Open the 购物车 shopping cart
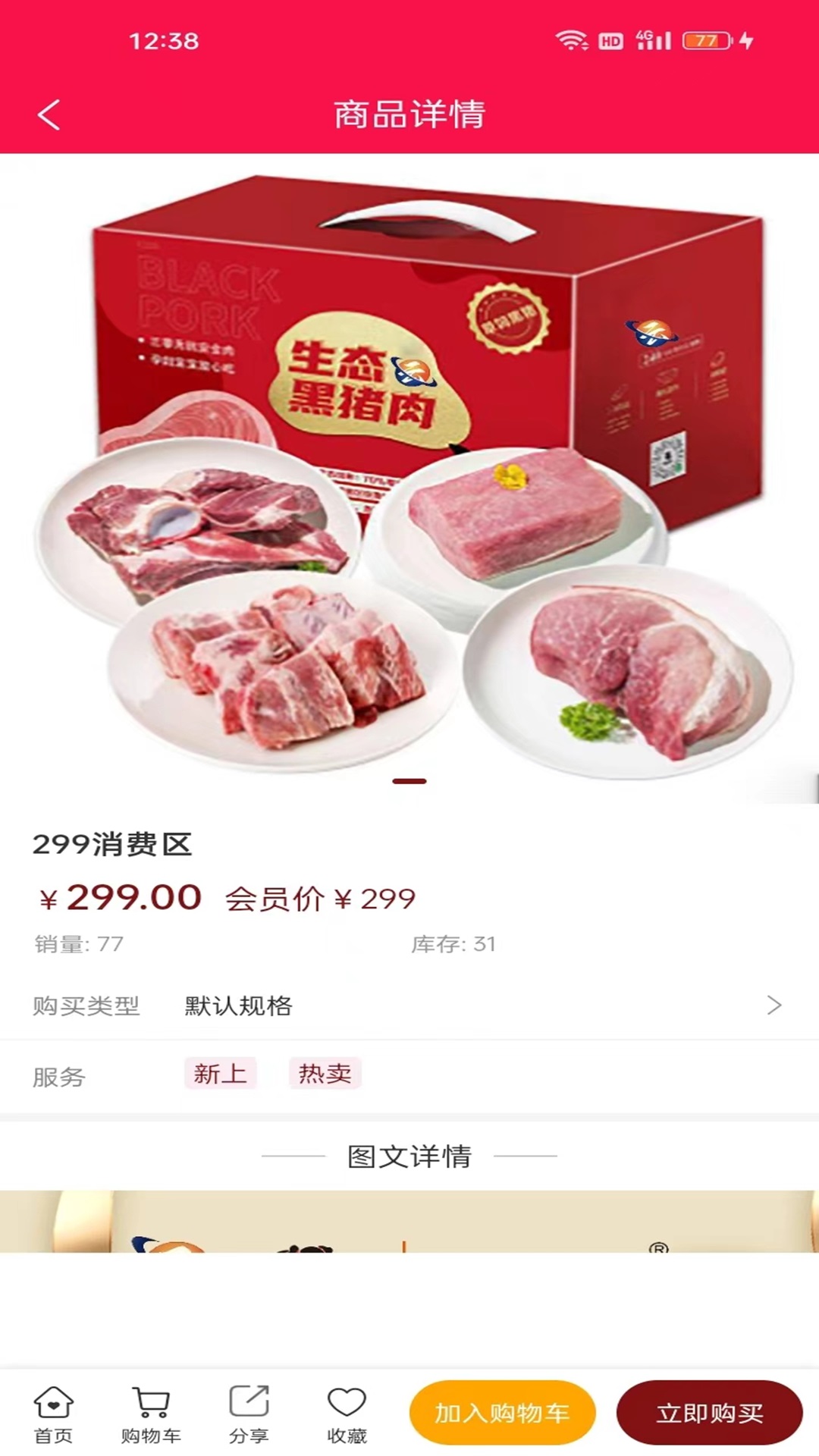Viewport: 819px width, 1456px height. coord(151,1414)
